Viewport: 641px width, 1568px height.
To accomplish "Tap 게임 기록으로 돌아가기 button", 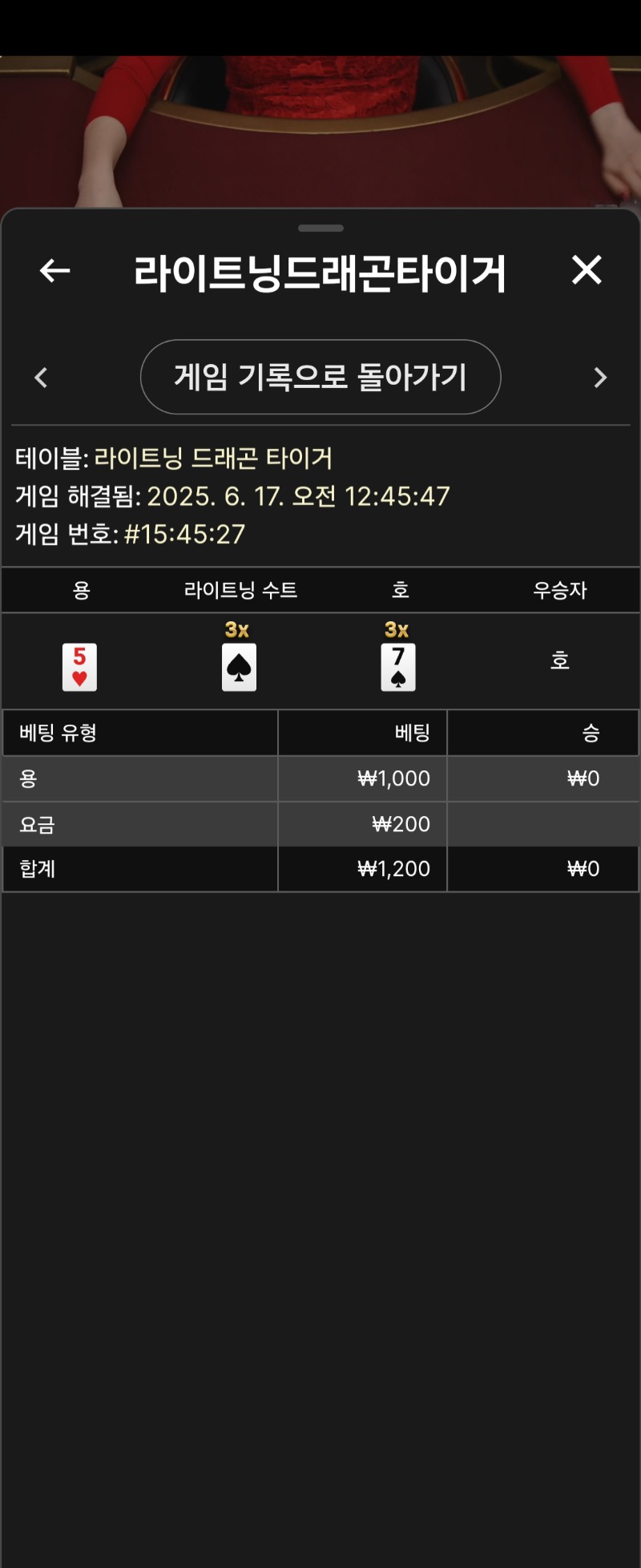I will [320, 377].
